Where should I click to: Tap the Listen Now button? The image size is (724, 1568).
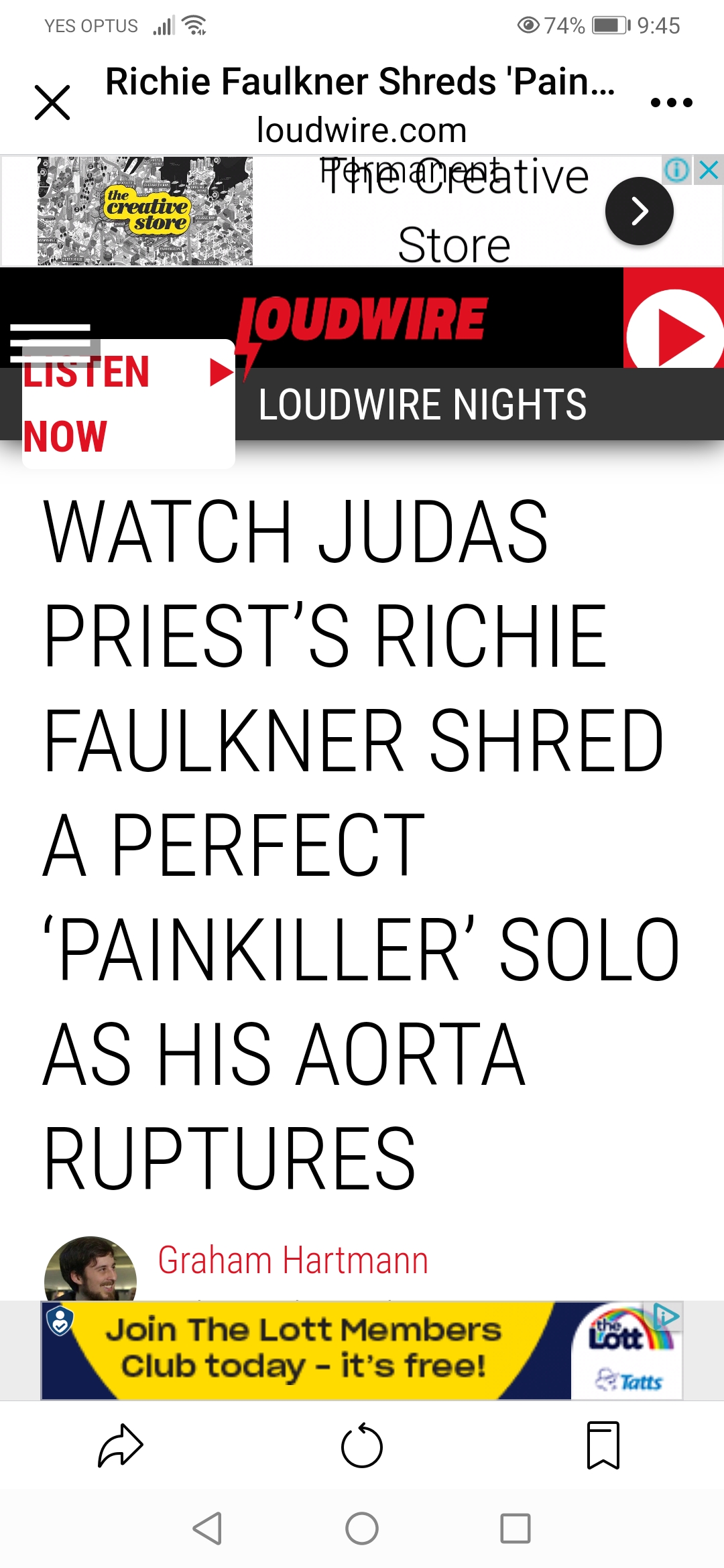coord(127,405)
